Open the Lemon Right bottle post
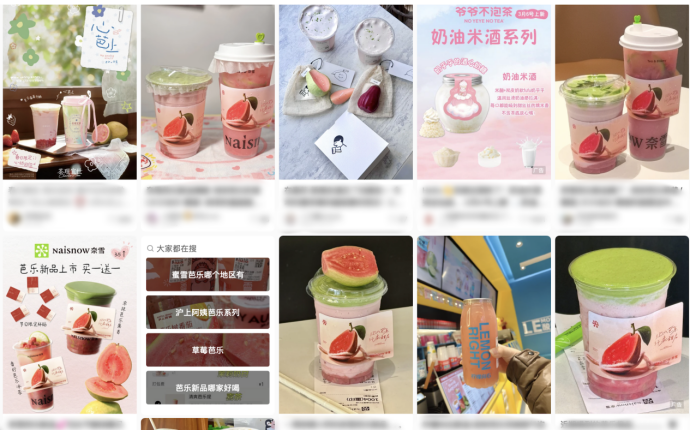The height and width of the screenshot is (430, 690). coord(483,325)
